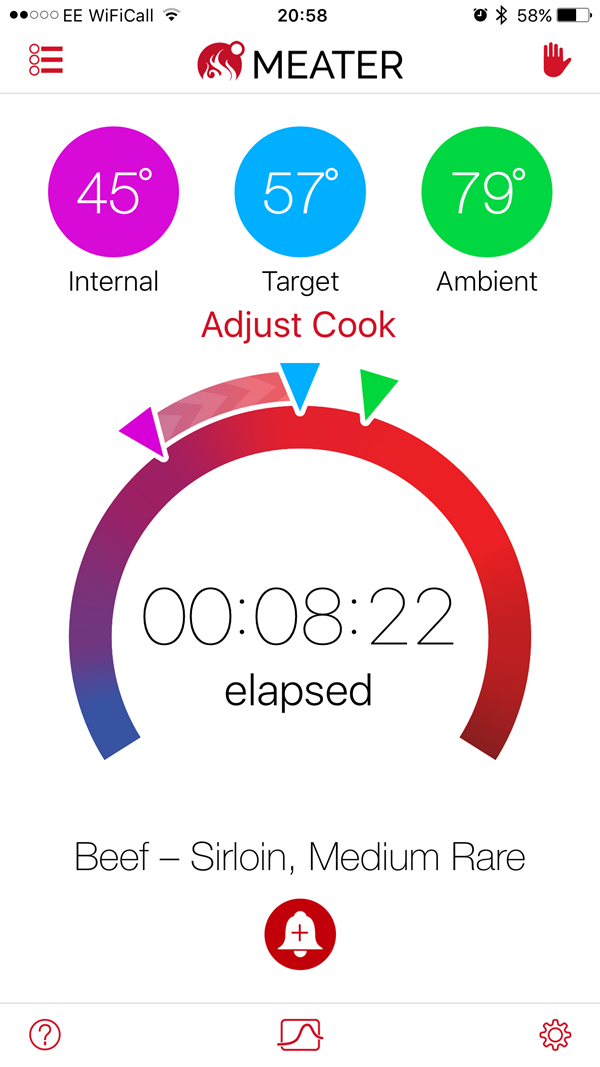This screenshot has height=1067, width=600.
Task: View the temperature graph
Action: point(300,1035)
